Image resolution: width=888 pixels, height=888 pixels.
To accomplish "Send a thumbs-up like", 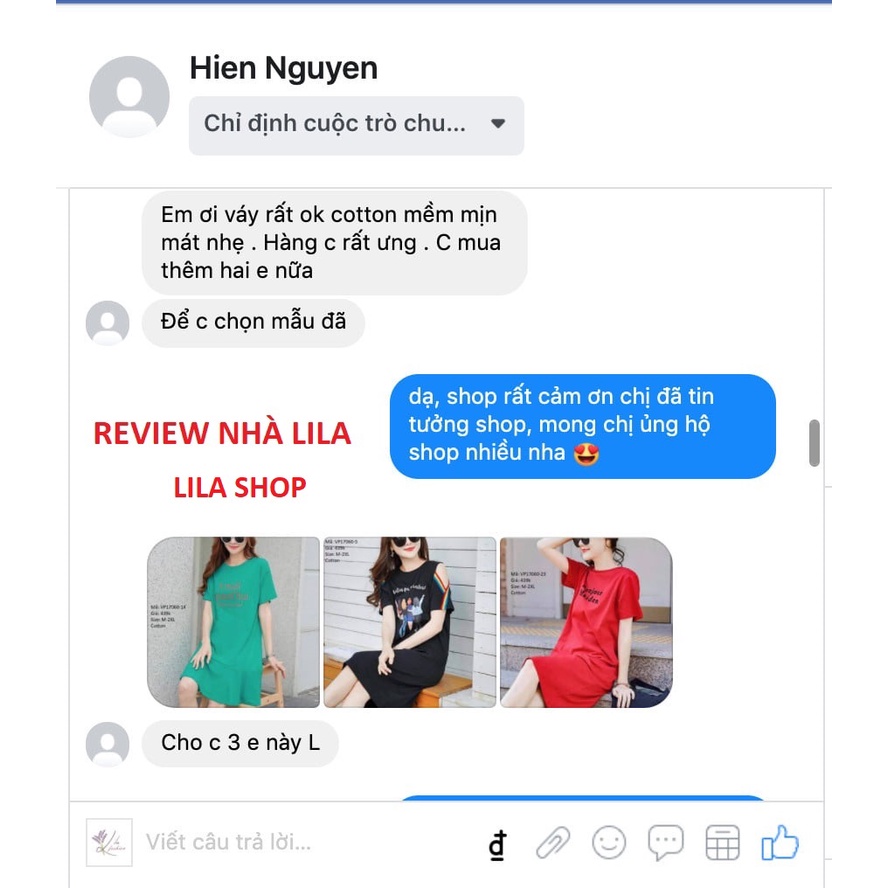I will [780, 843].
